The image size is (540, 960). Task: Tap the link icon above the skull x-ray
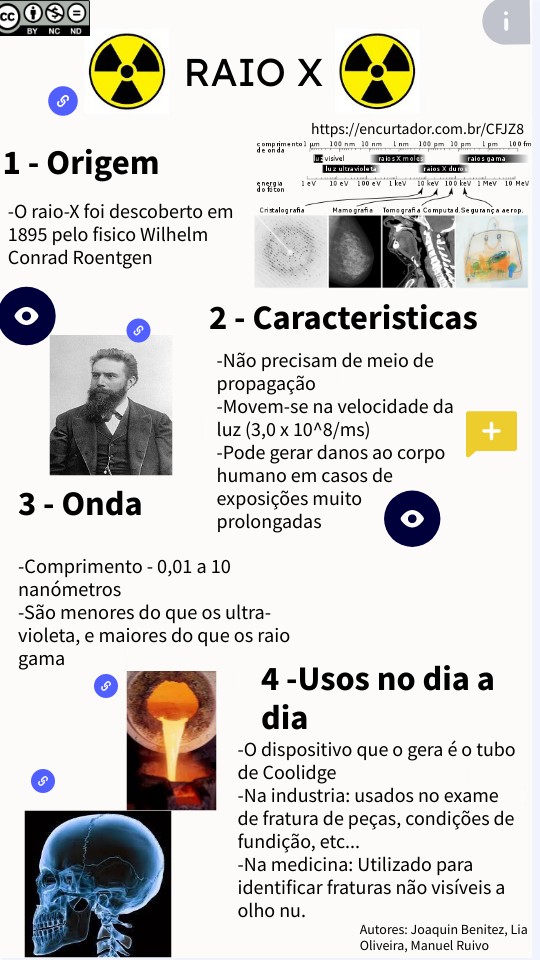[x=43, y=781]
